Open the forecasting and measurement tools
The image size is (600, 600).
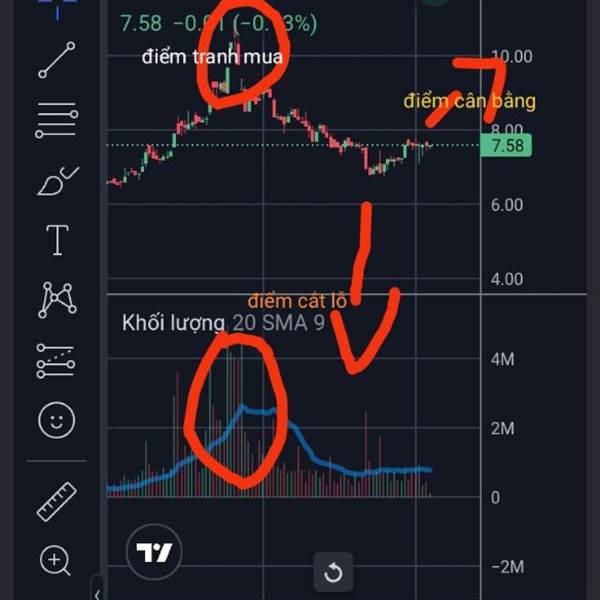pos(55,361)
